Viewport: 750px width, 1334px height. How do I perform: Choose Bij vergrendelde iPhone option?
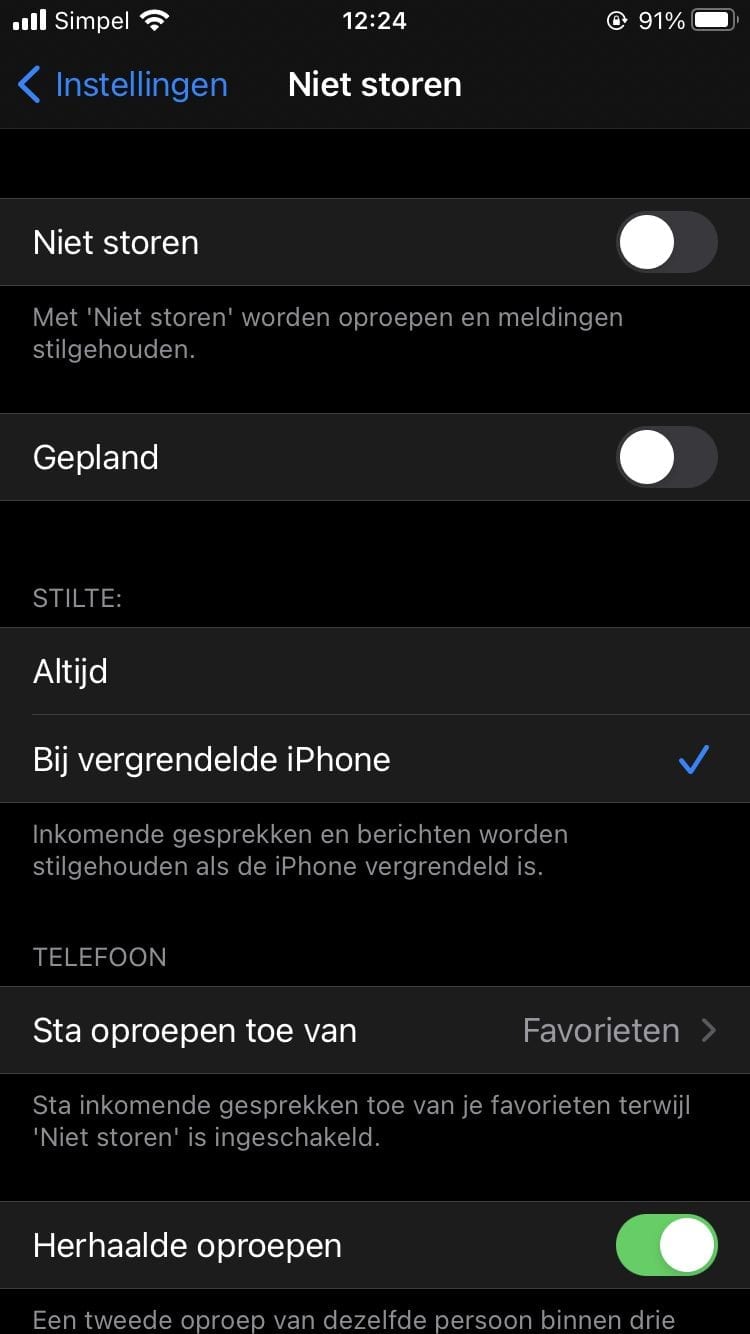375,759
